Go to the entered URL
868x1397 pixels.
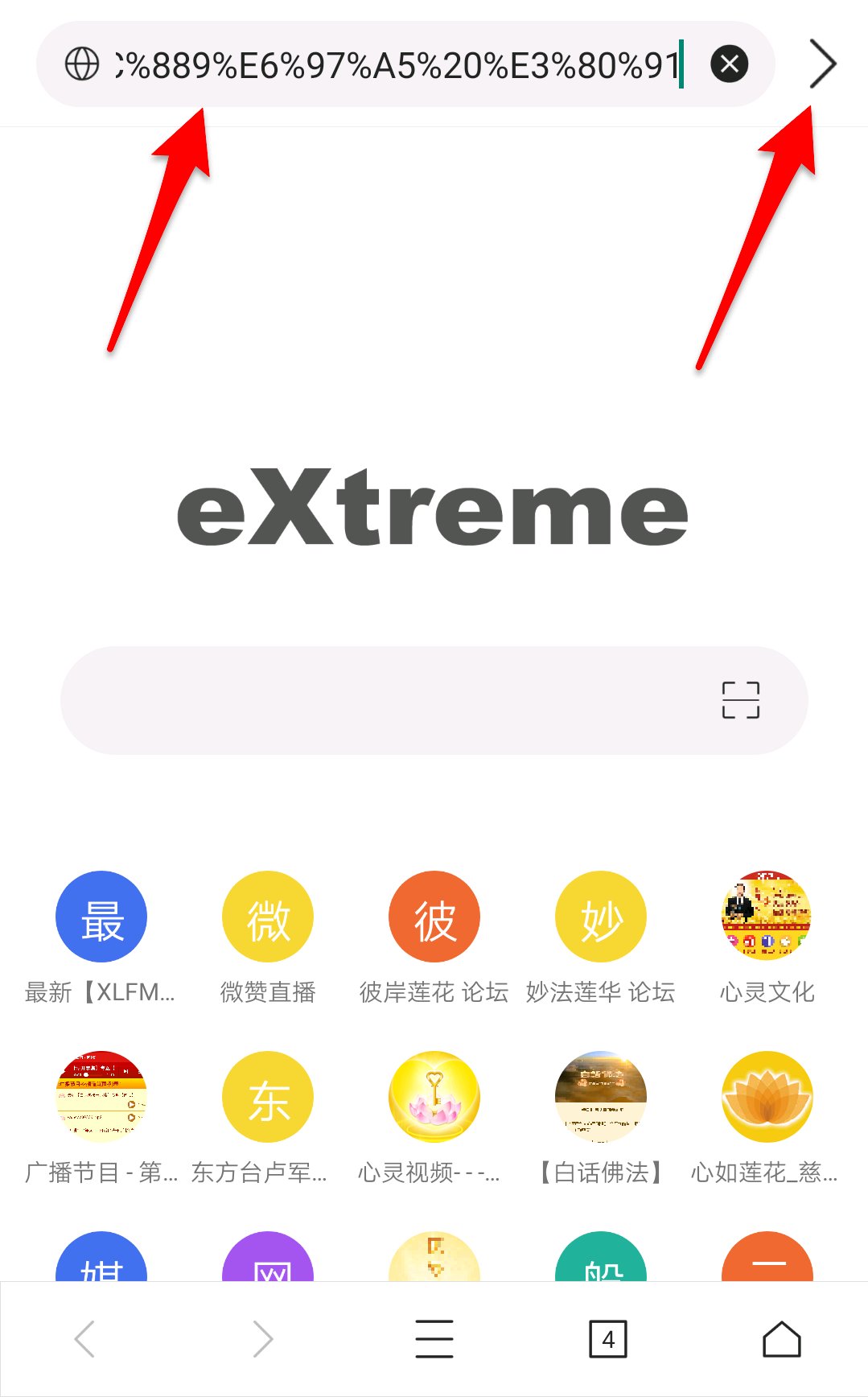coord(822,64)
